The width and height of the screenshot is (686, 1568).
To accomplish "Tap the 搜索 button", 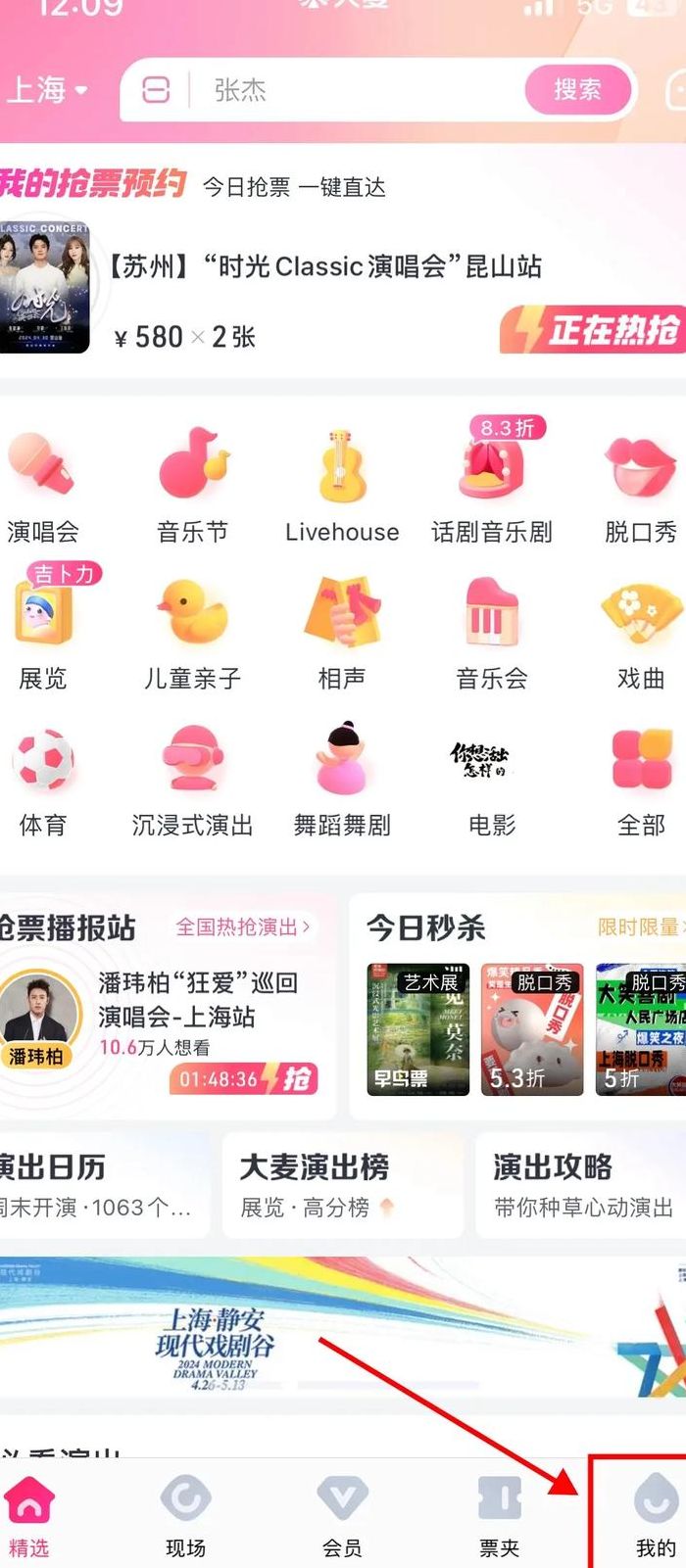I will (x=577, y=90).
